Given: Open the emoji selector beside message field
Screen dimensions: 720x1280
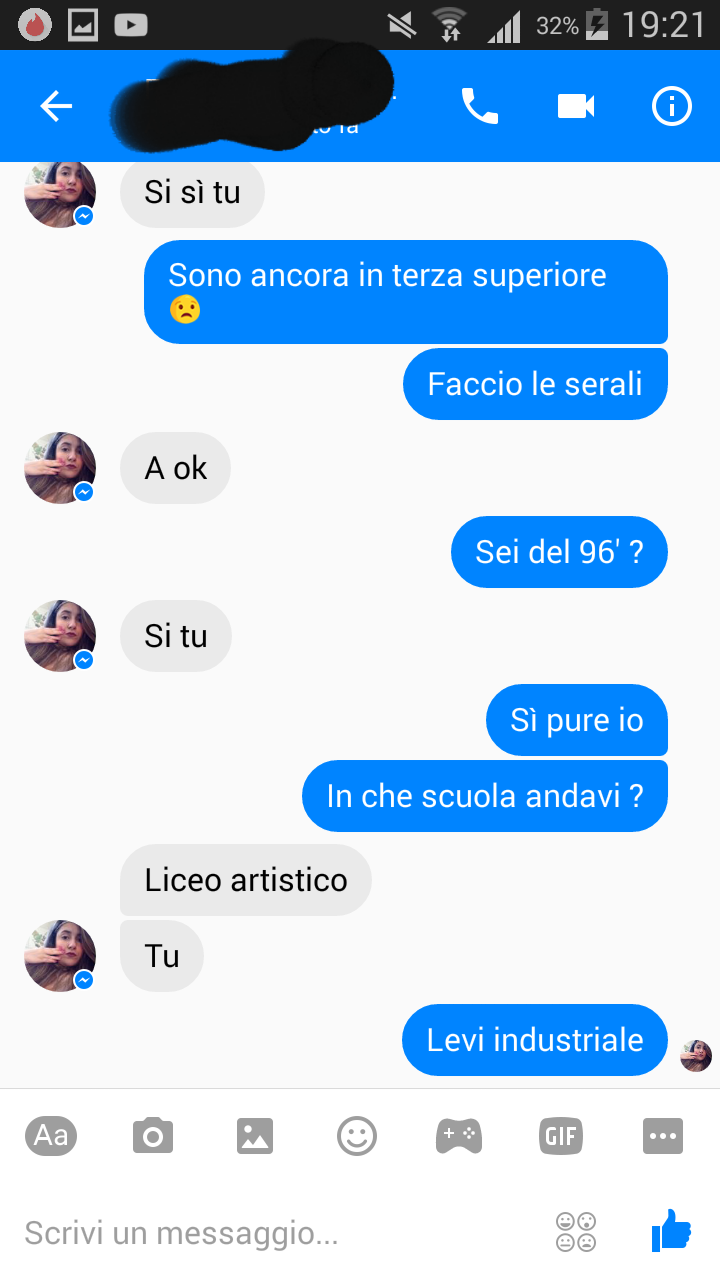Looking at the screenshot, I should 576,1232.
